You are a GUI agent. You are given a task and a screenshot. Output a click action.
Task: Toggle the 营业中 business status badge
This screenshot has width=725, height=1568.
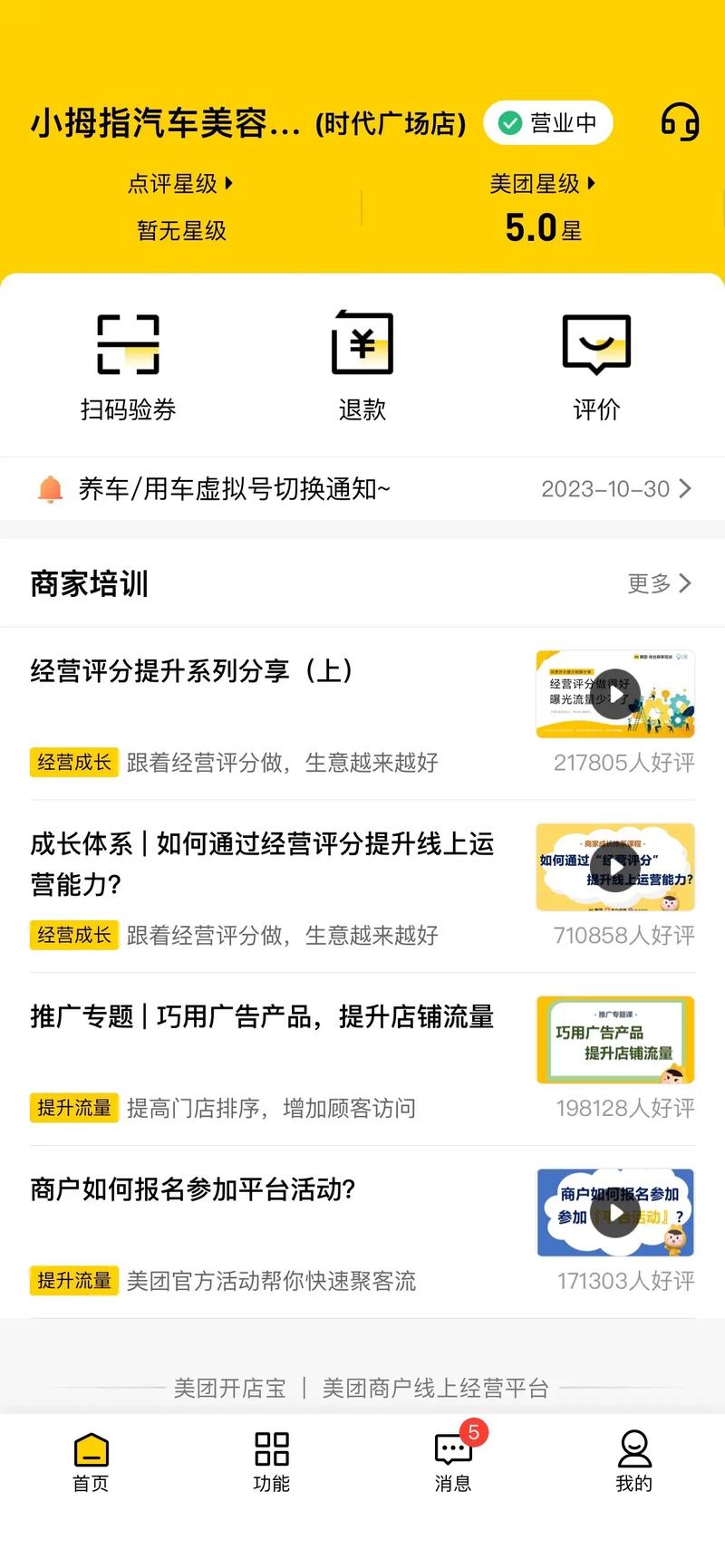coord(548,123)
